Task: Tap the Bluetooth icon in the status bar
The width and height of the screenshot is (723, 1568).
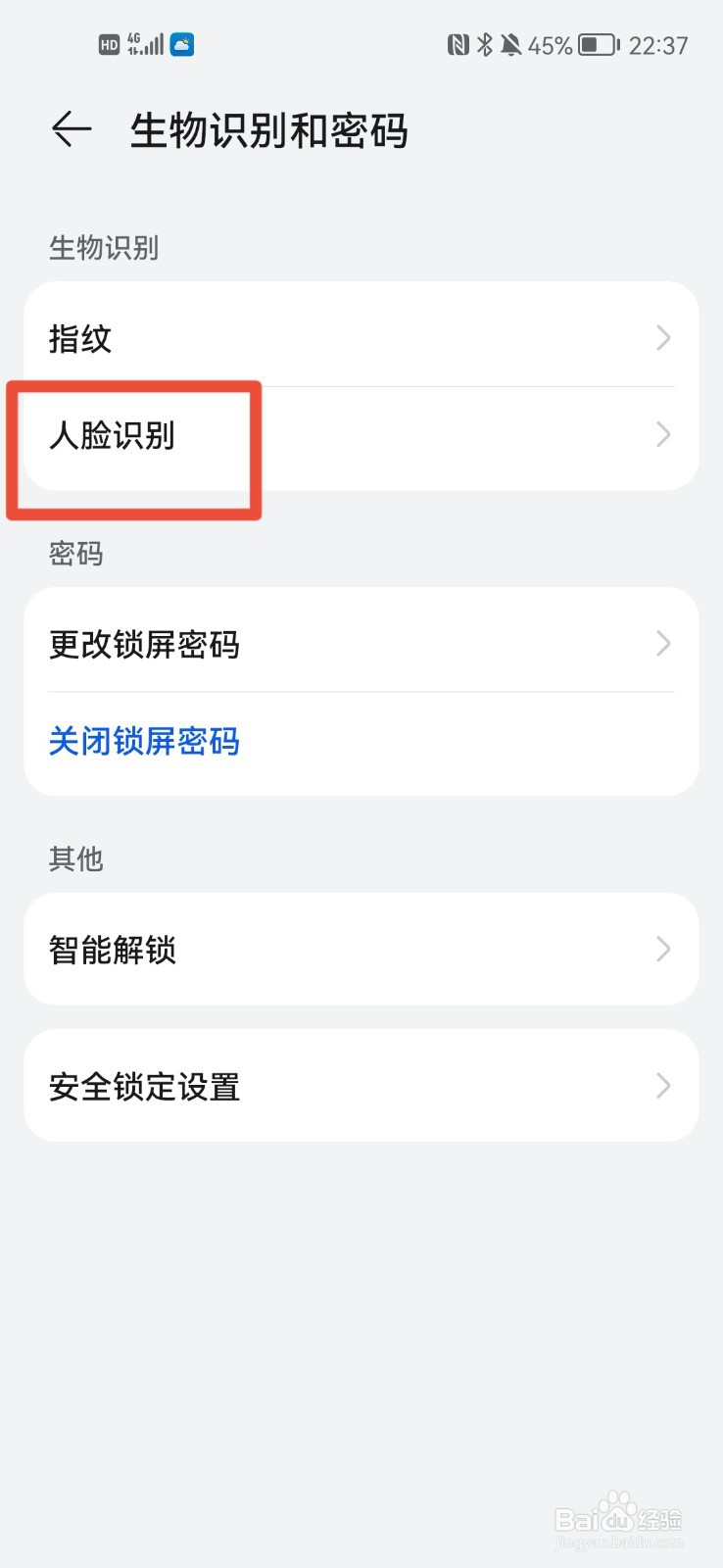Action: pos(485,43)
